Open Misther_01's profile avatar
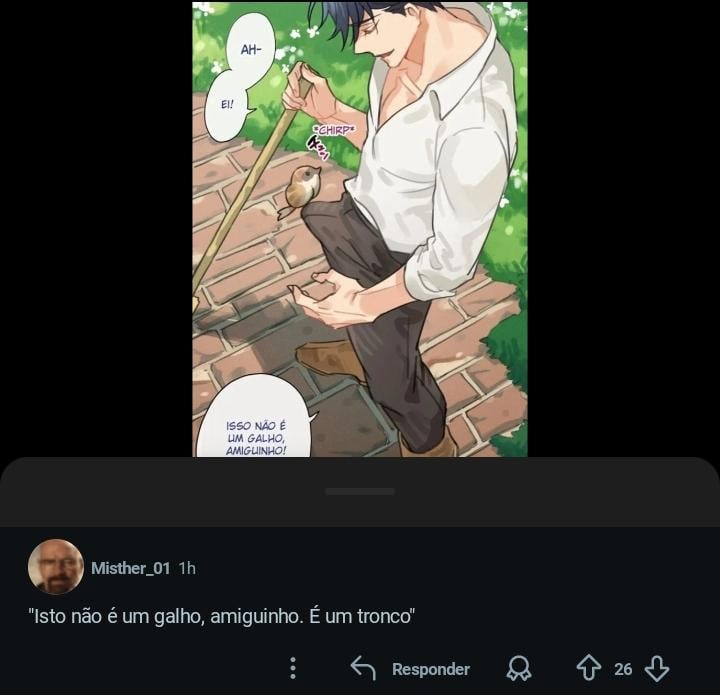The image size is (720, 695). tap(56, 567)
